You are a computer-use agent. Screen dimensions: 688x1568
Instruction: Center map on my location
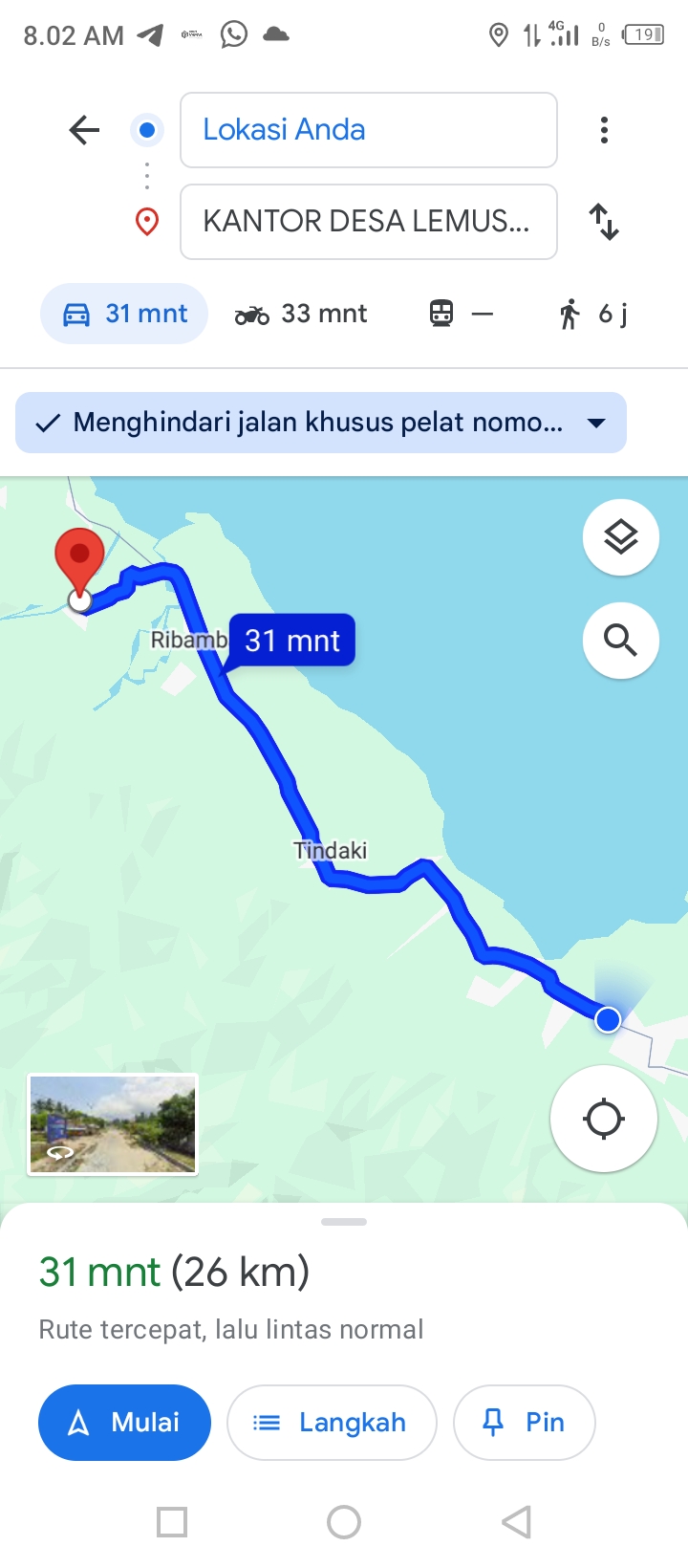pos(604,1119)
